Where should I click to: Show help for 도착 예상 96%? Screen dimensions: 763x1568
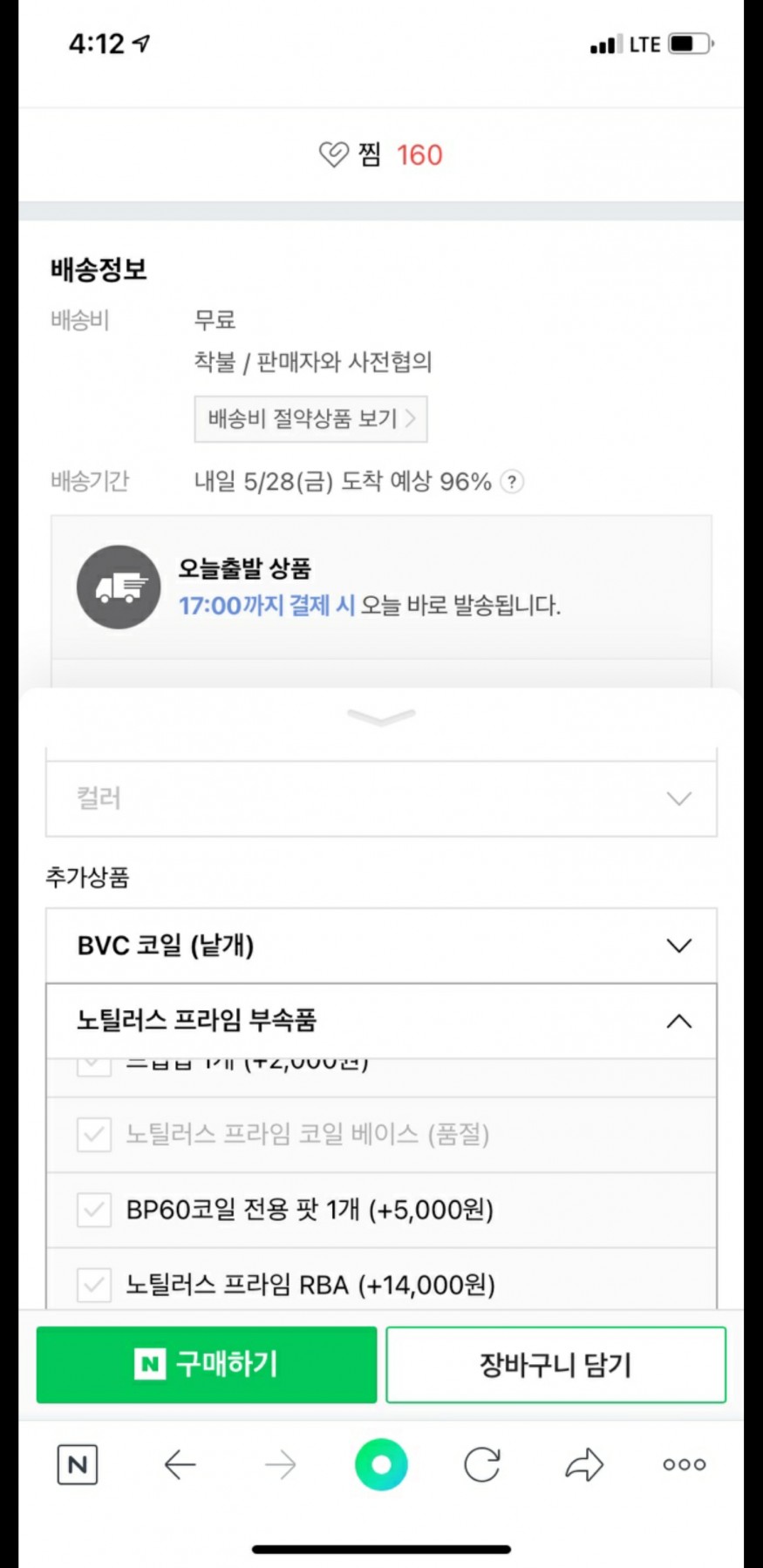[513, 481]
